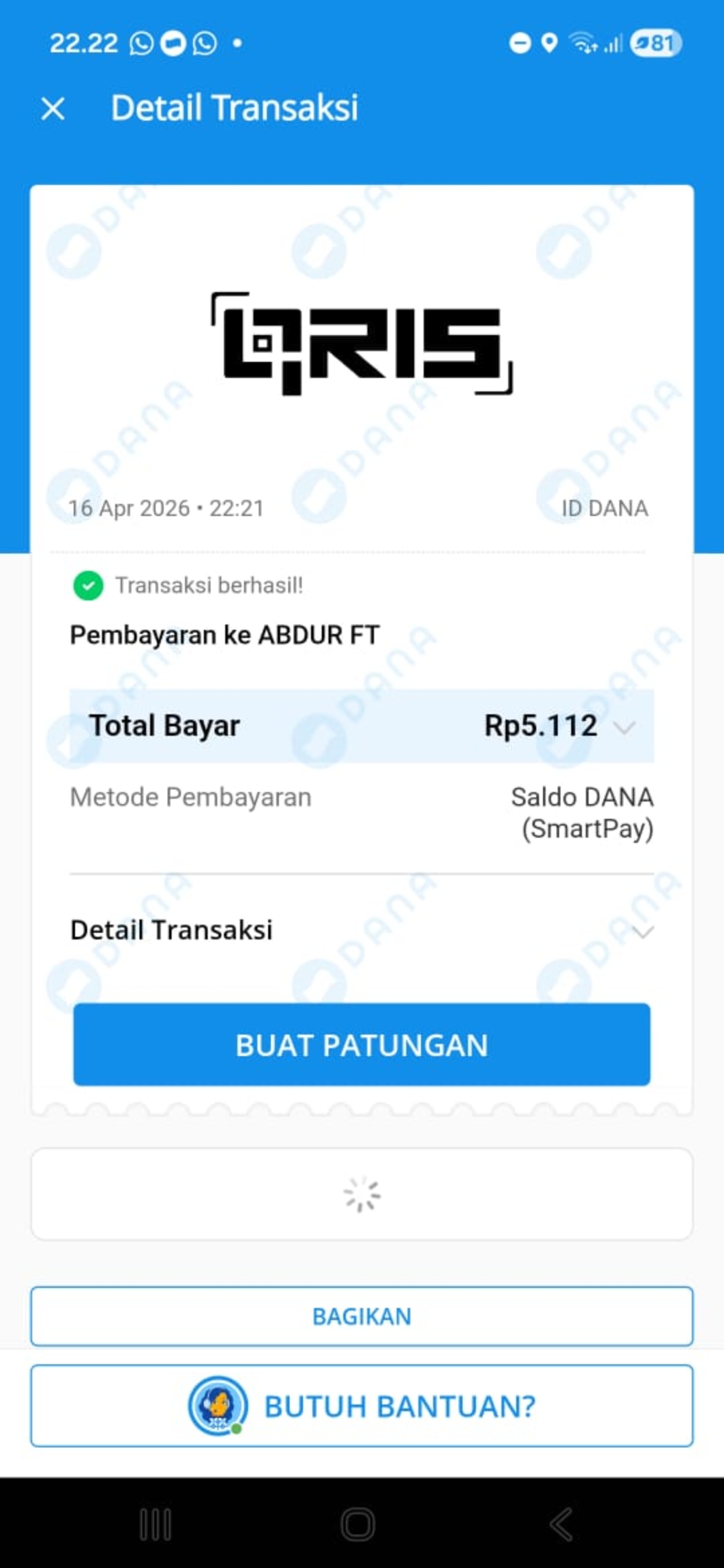The height and width of the screenshot is (1568, 724).
Task: Tap the BUAT PATUNGAN button
Action: [x=361, y=1045]
